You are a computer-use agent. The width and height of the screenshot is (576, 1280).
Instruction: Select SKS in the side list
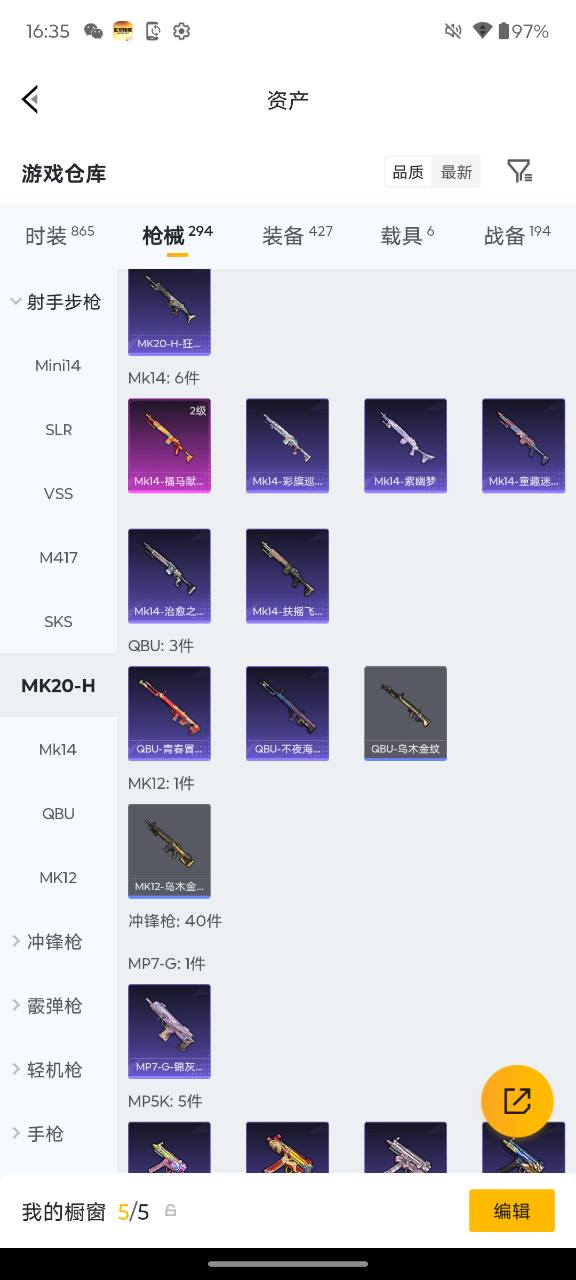58,621
